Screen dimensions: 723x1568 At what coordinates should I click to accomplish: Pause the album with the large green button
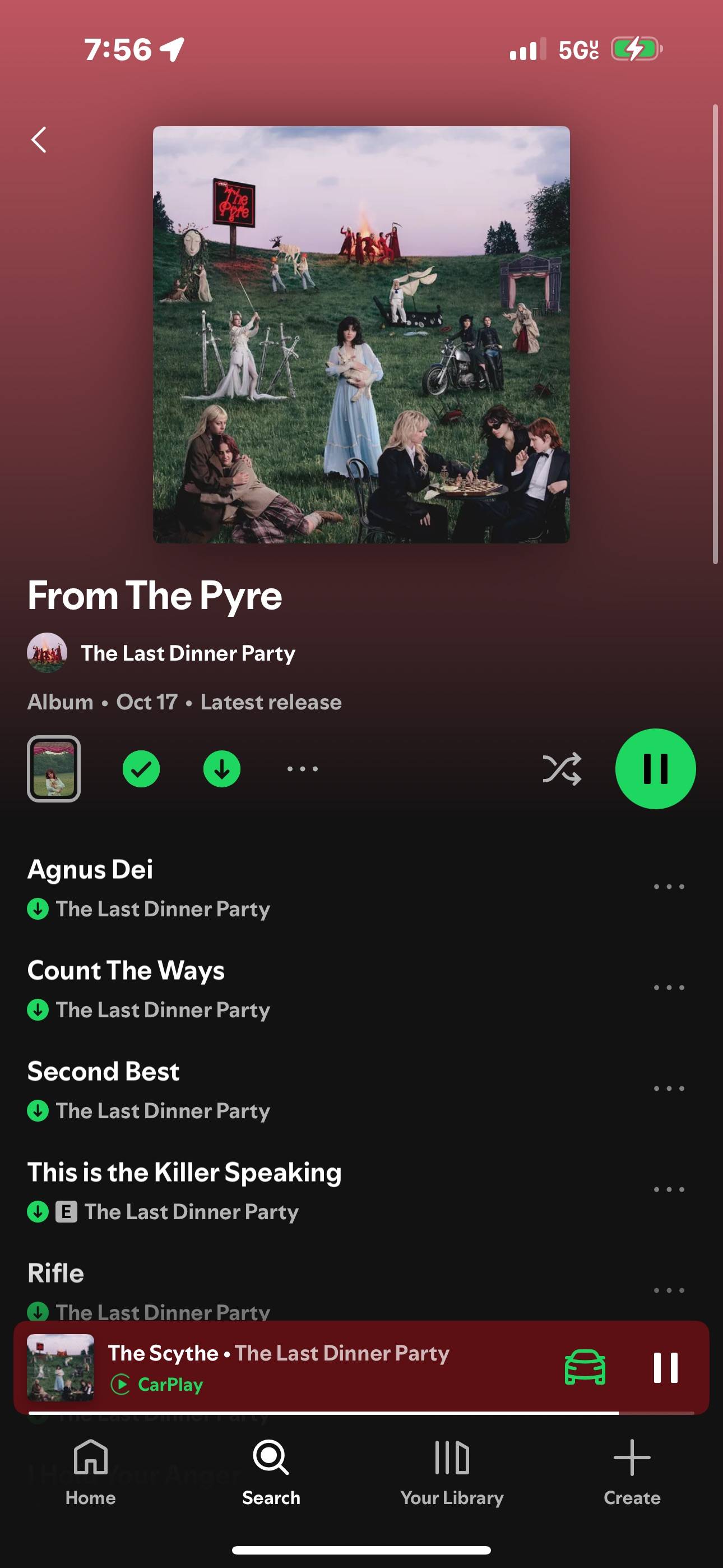(x=655, y=769)
